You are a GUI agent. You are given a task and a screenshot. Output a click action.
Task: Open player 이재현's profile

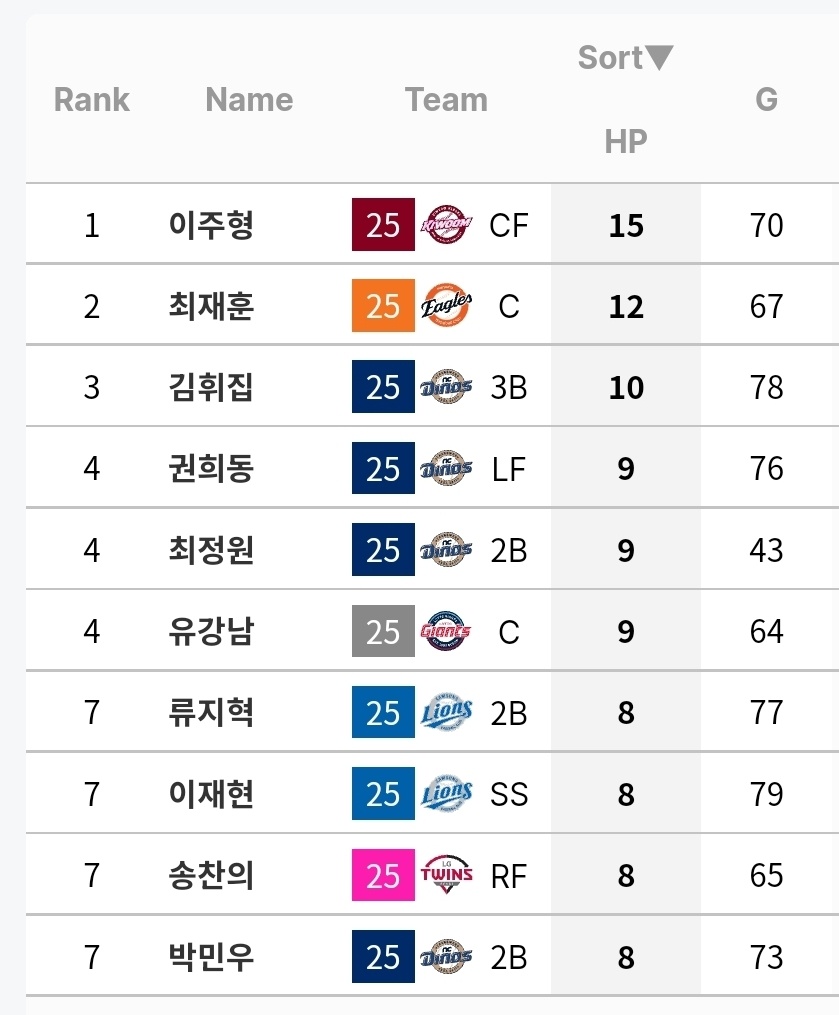[211, 794]
